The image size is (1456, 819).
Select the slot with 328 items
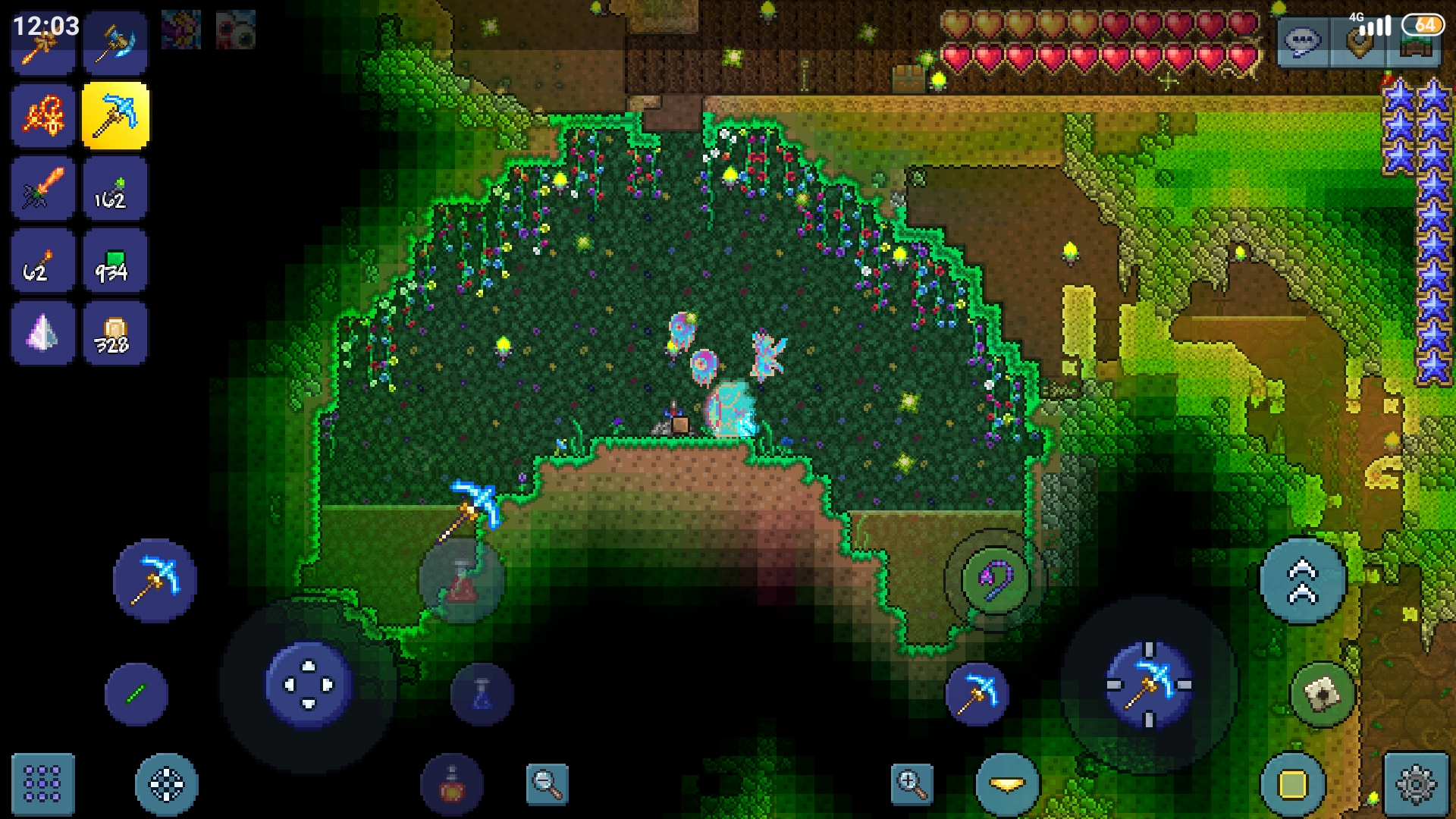coord(115,334)
